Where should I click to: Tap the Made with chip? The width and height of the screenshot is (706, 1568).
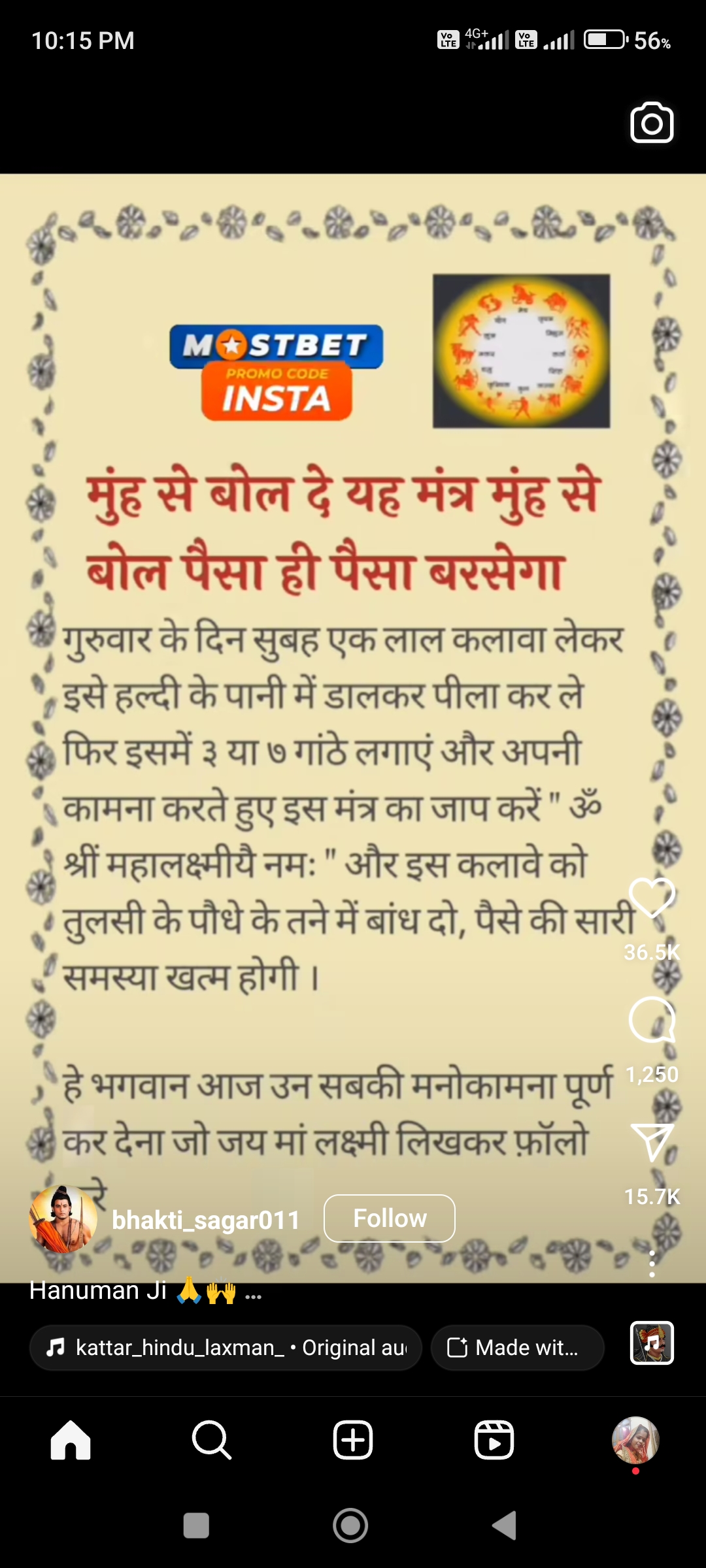[x=516, y=1347]
